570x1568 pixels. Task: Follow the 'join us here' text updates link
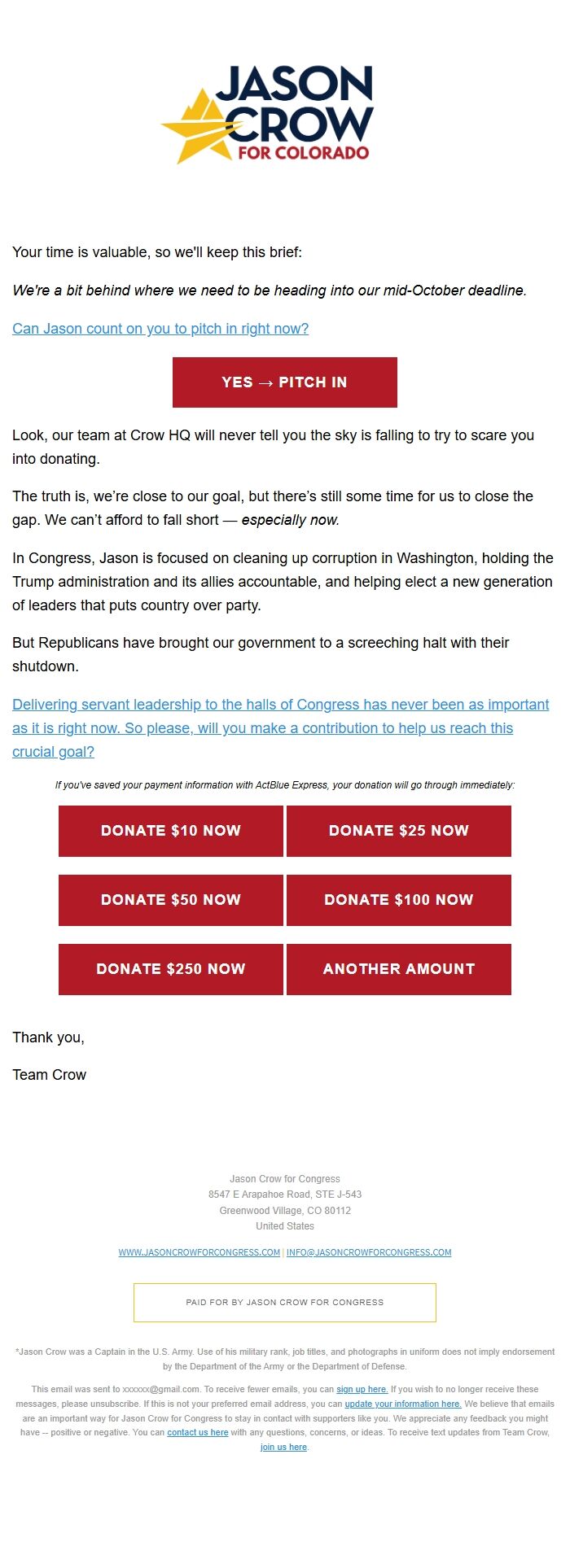(x=283, y=1447)
